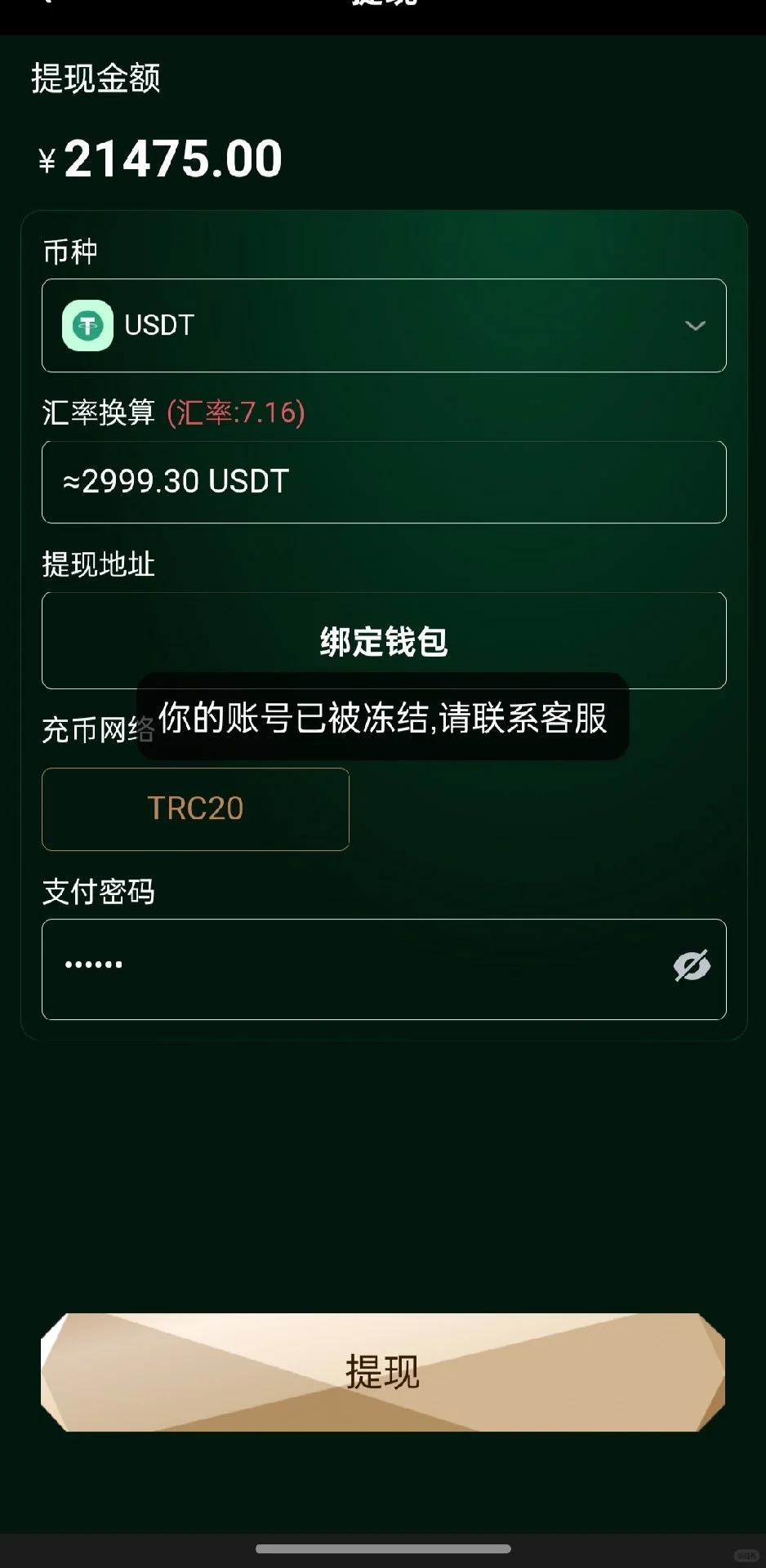Click the ≈2999.30 USDT conversion field
Image resolution: width=766 pixels, height=1568 pixels.
click(x=383, y=483)
